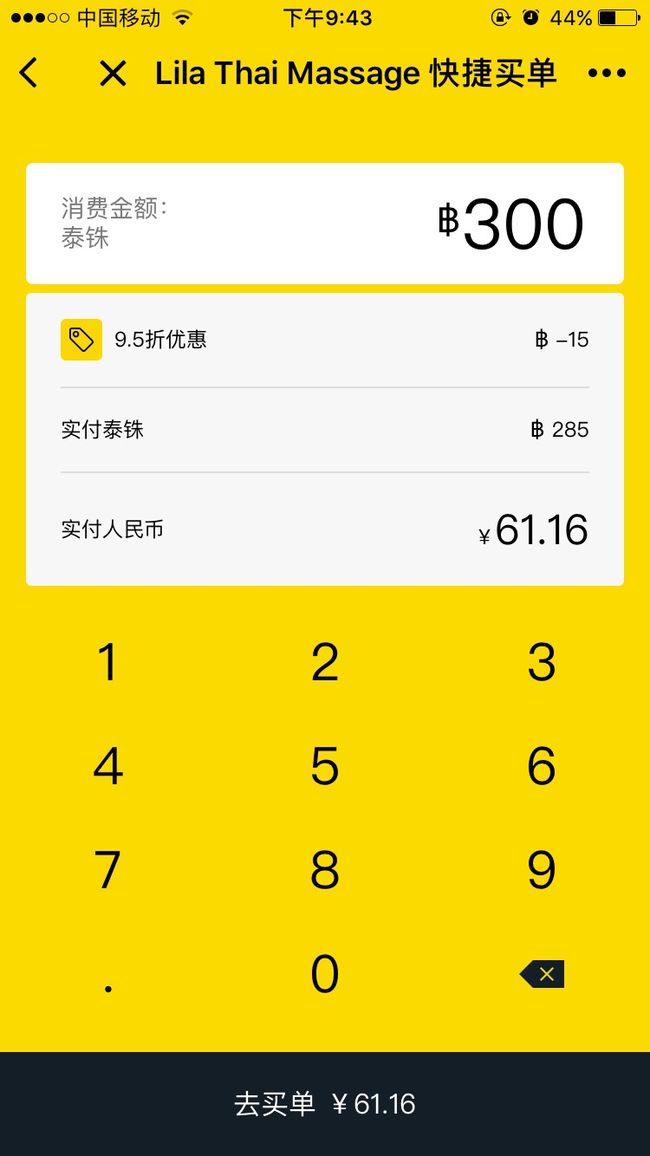The height and width of the screenshot is (1156, 650).
Task: Enter digit 8 on the keypad
Action: (x=325, y=870)
